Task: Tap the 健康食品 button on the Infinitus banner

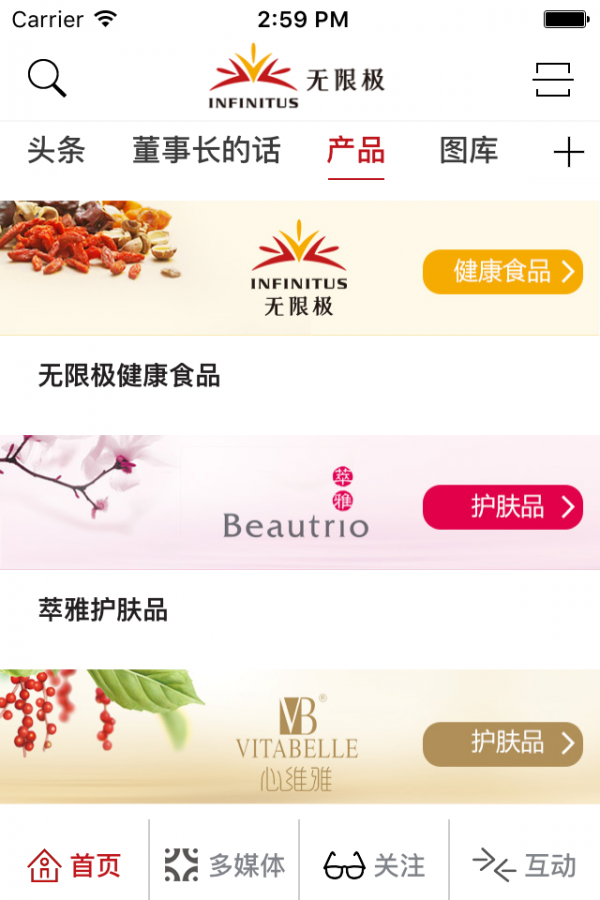Action: (x=502, y=271)
